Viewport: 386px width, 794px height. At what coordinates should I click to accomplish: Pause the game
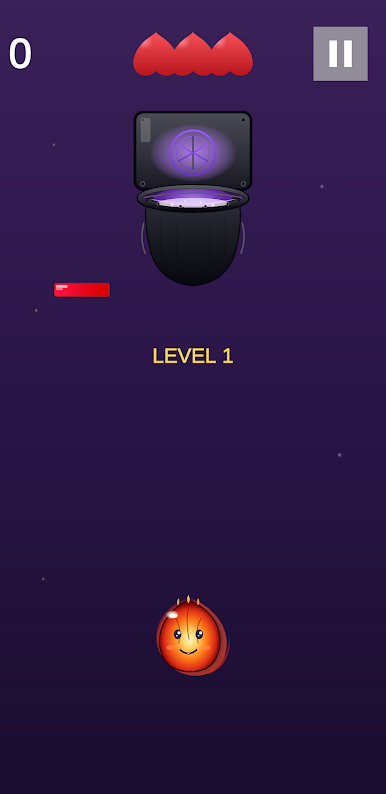(340, 54)
